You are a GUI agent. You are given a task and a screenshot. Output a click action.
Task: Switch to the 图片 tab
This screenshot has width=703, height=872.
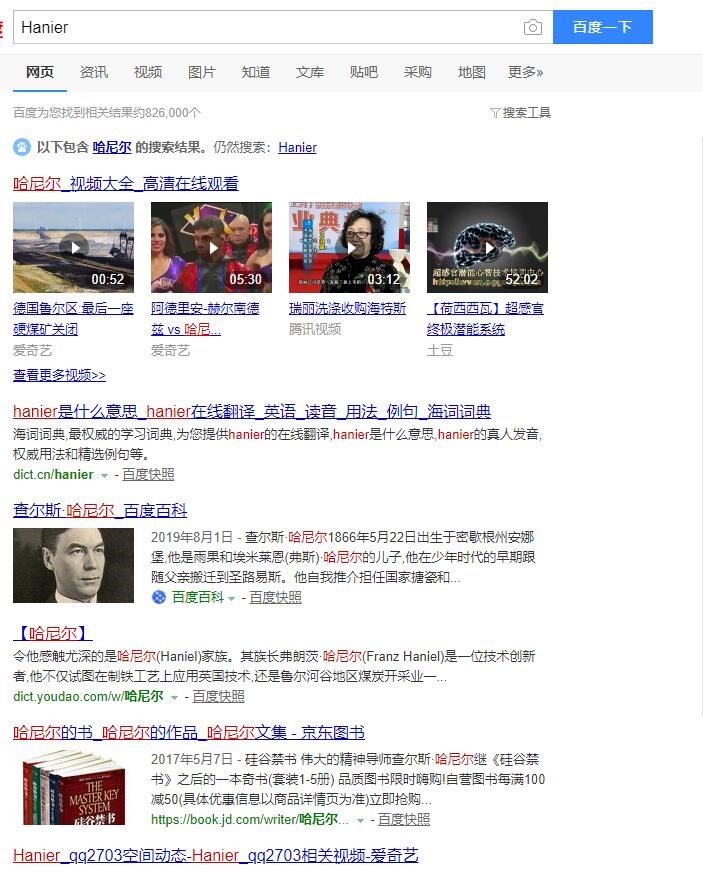tap(202, 72)
